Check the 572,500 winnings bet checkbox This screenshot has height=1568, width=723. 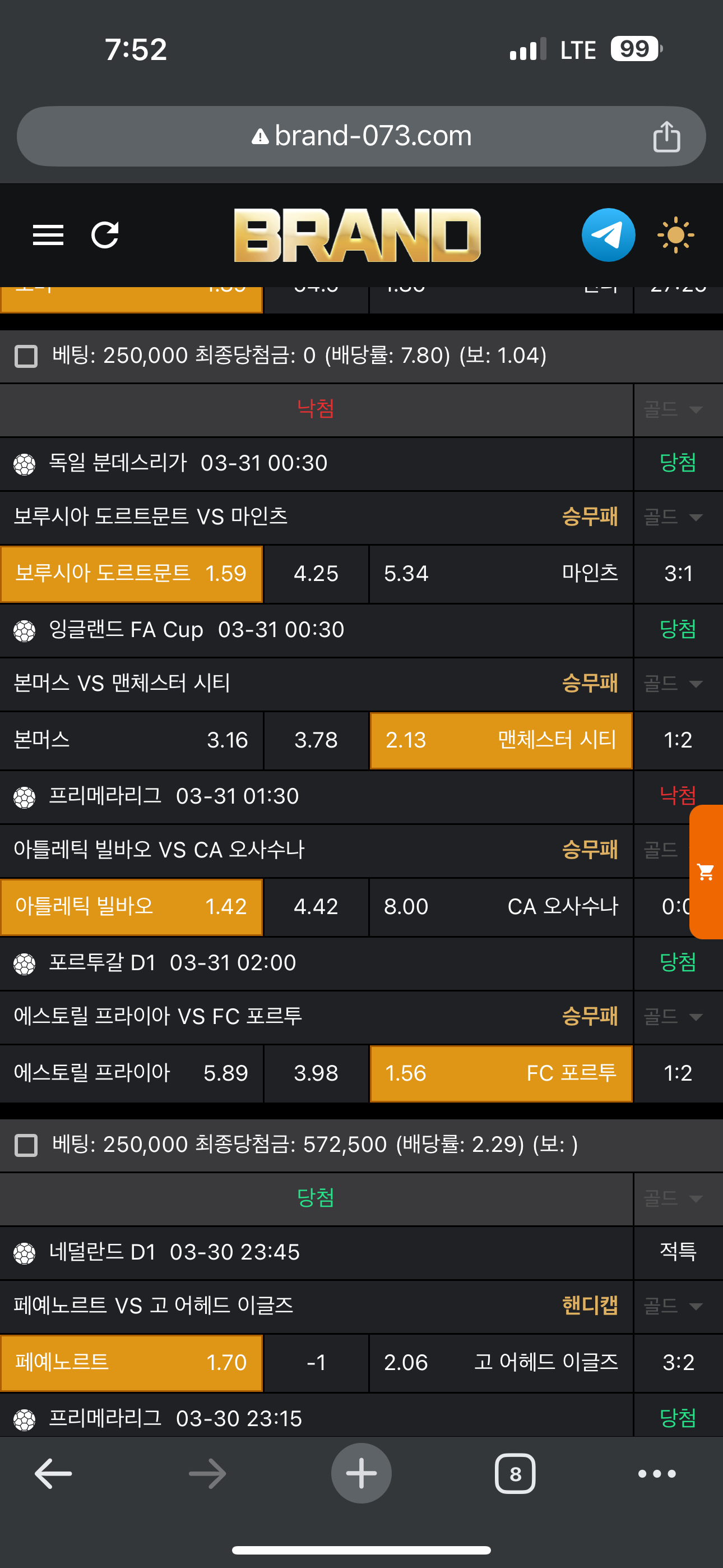pos(26,1145)
